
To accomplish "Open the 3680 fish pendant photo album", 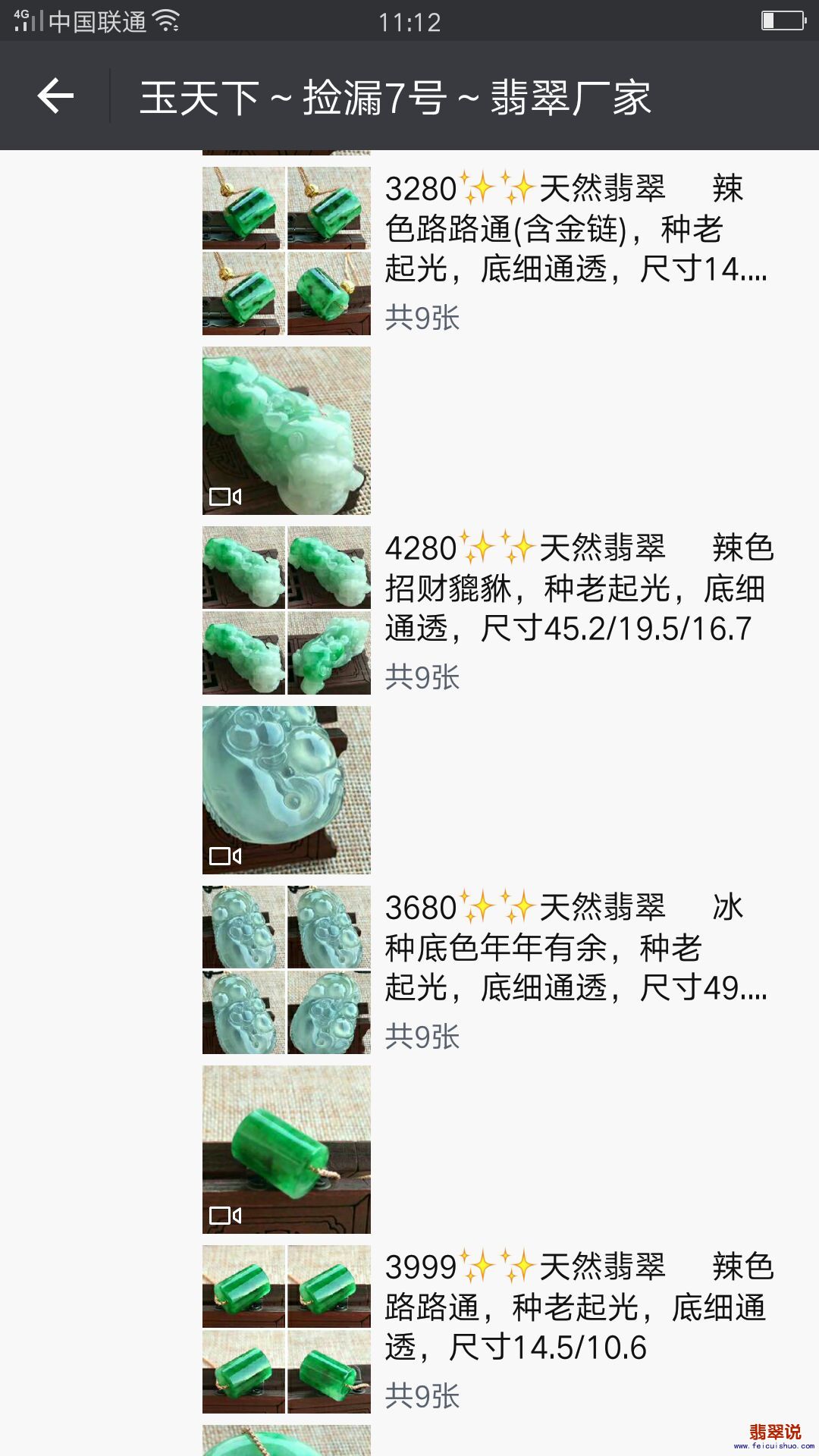I will 287,970.
